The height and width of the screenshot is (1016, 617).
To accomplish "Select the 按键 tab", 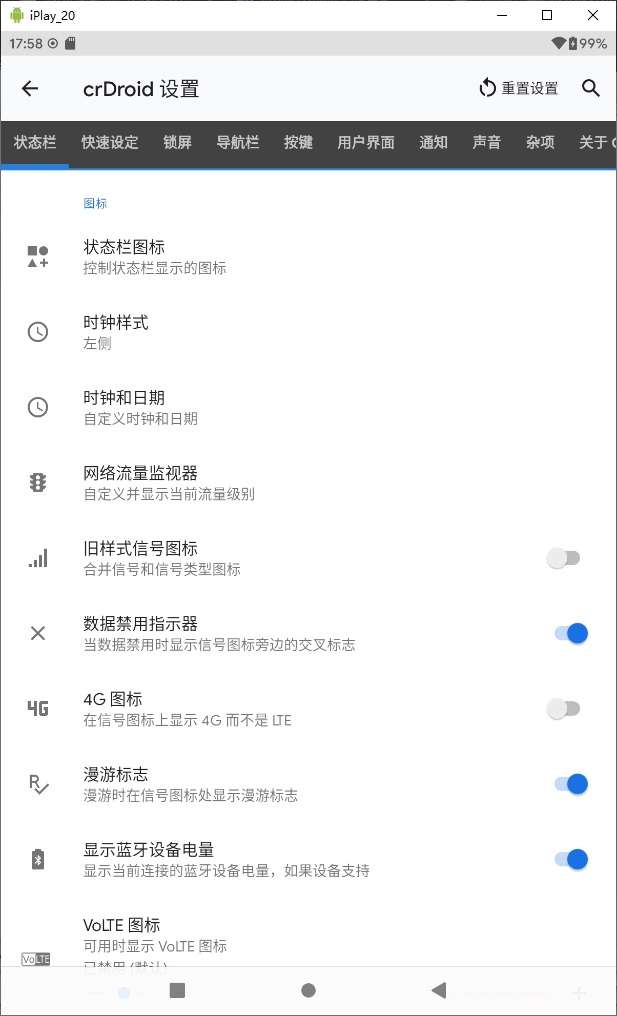I will point(298,142).
